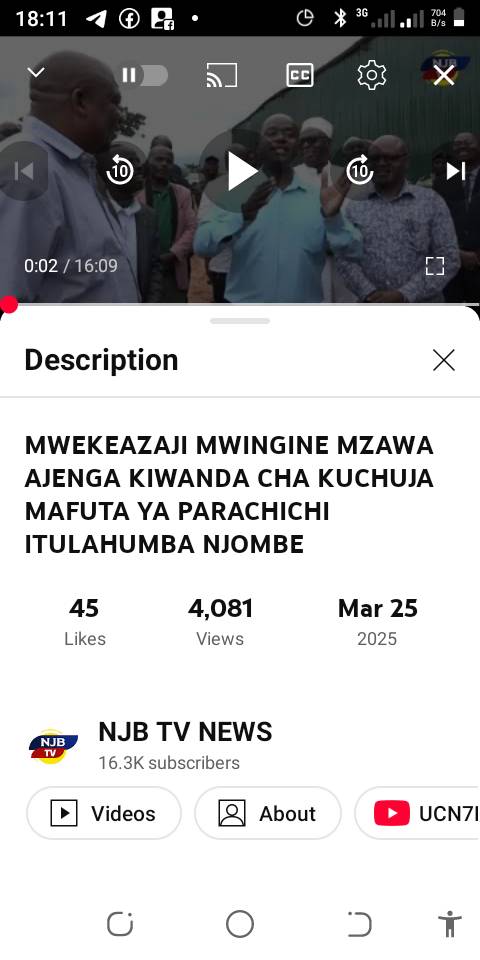Screen dimensions: 480x960
Task: Cast the video to another device
Action: point(222,75)
